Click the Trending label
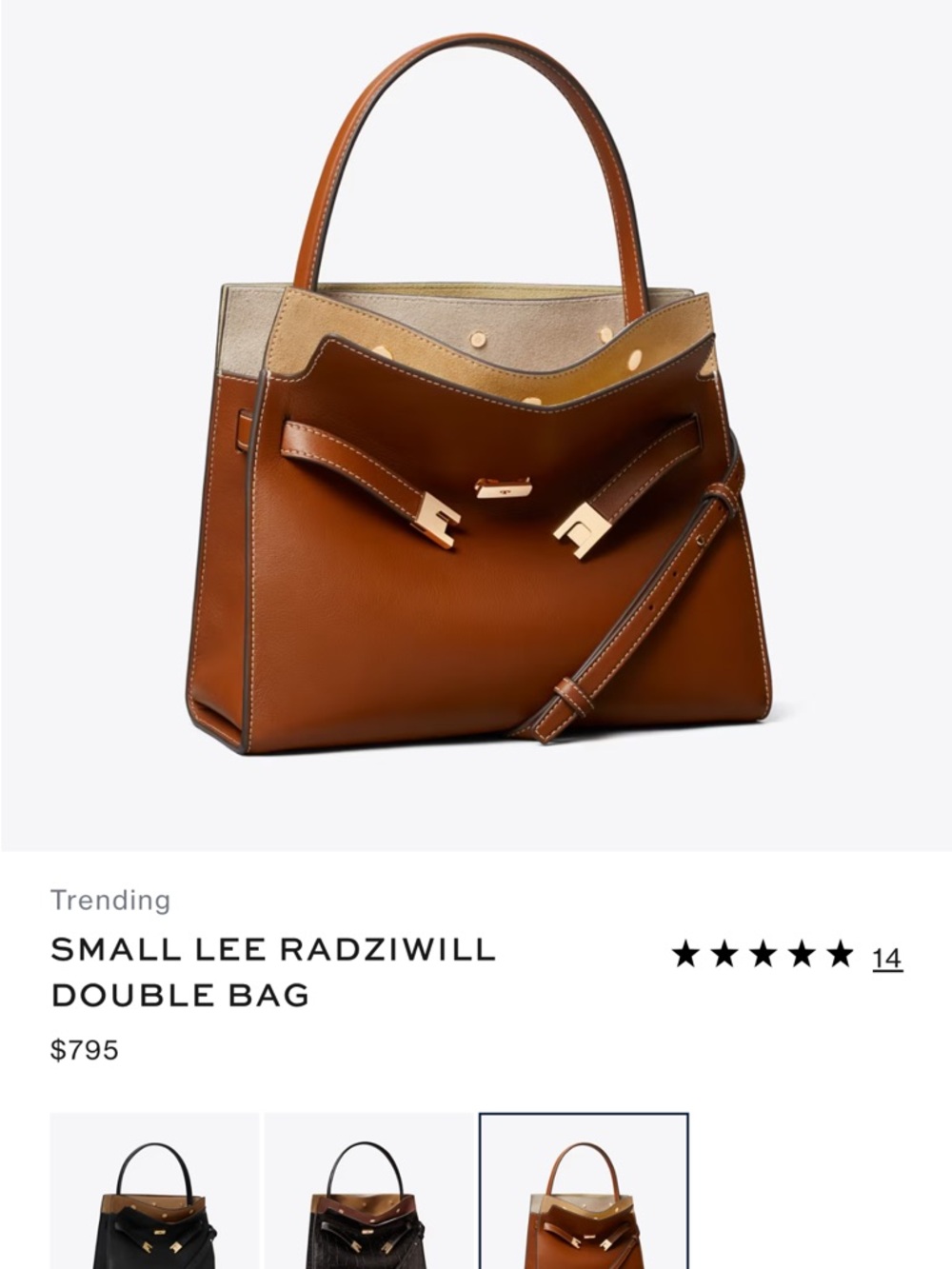 pos(110,898)
